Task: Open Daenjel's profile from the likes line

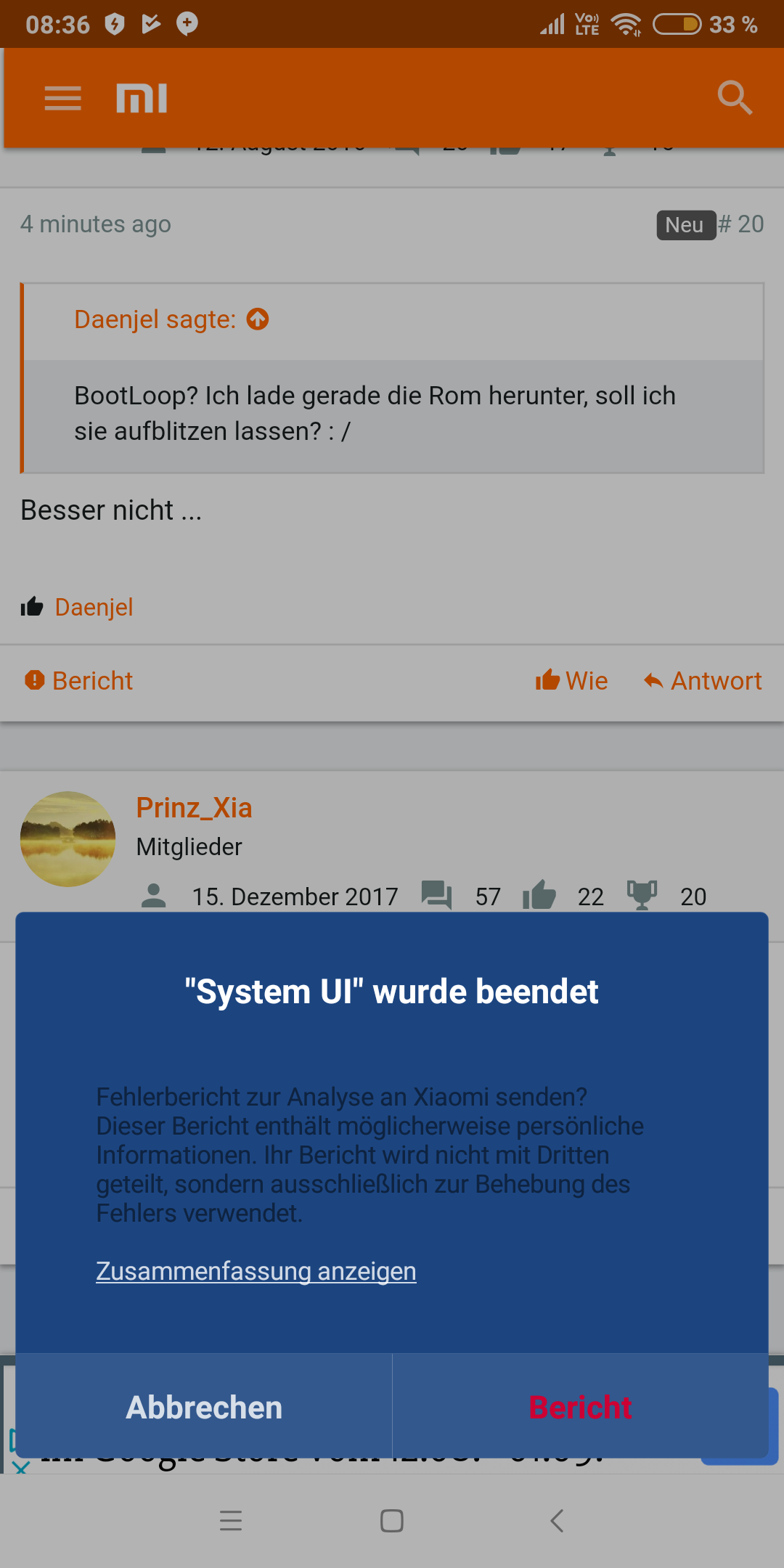Action: tap(94, 607)
